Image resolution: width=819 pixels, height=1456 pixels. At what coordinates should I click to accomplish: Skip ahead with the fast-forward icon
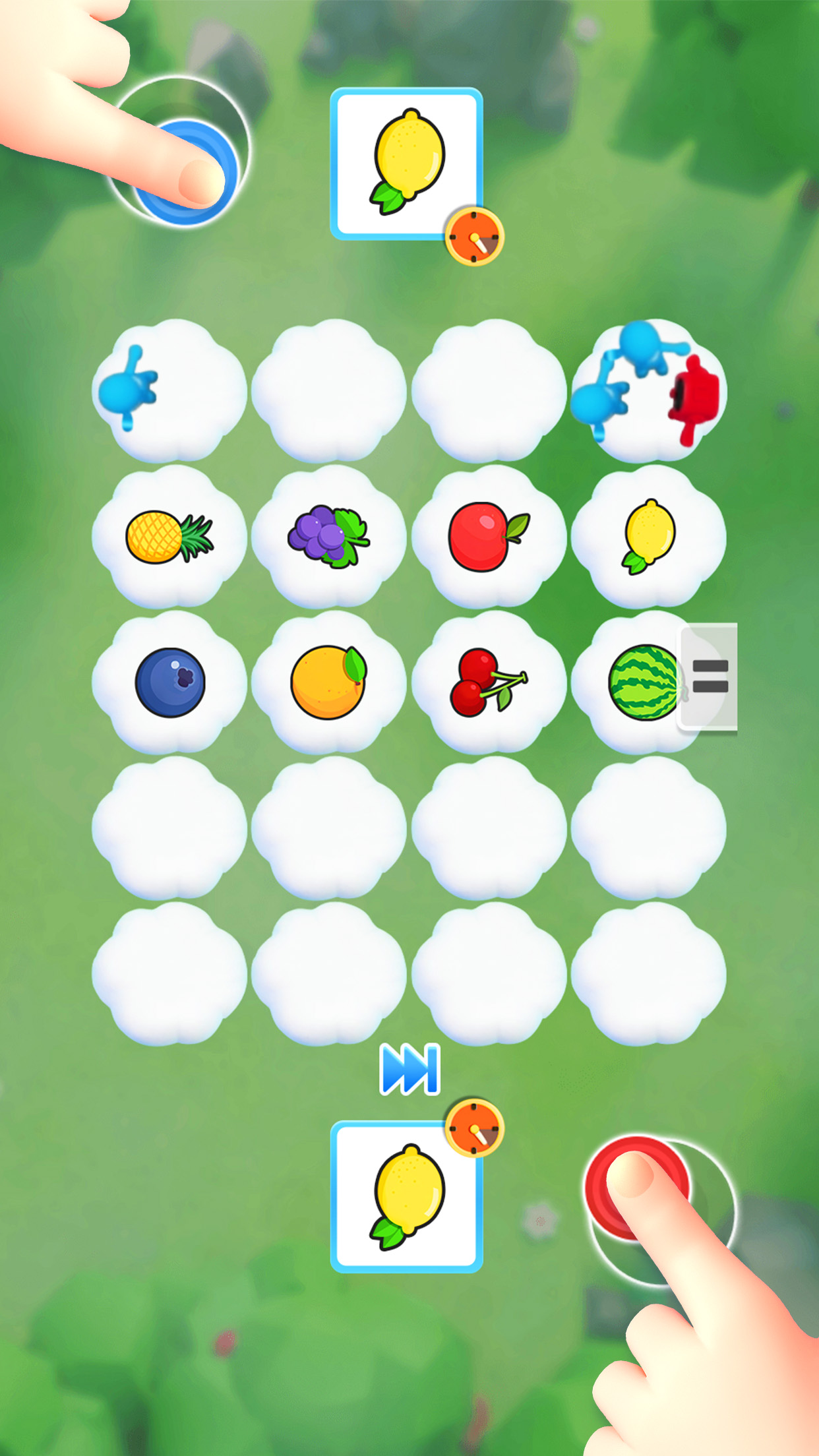[x=409, y=1069]
